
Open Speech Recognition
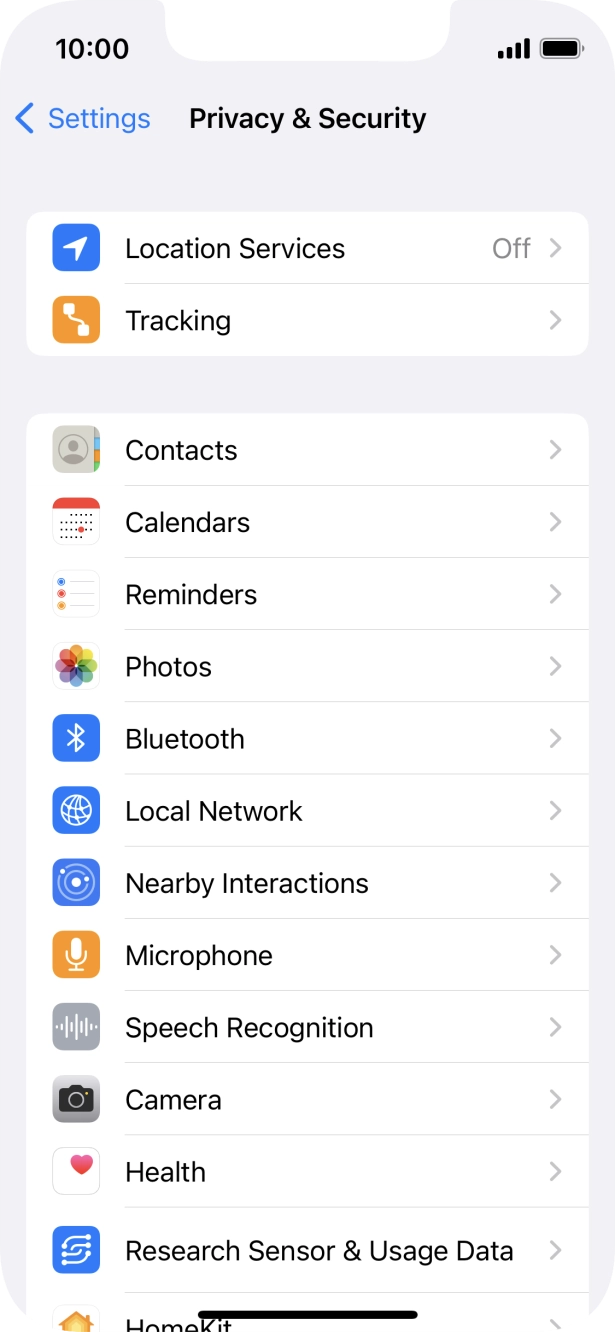tap(307, 1027)
